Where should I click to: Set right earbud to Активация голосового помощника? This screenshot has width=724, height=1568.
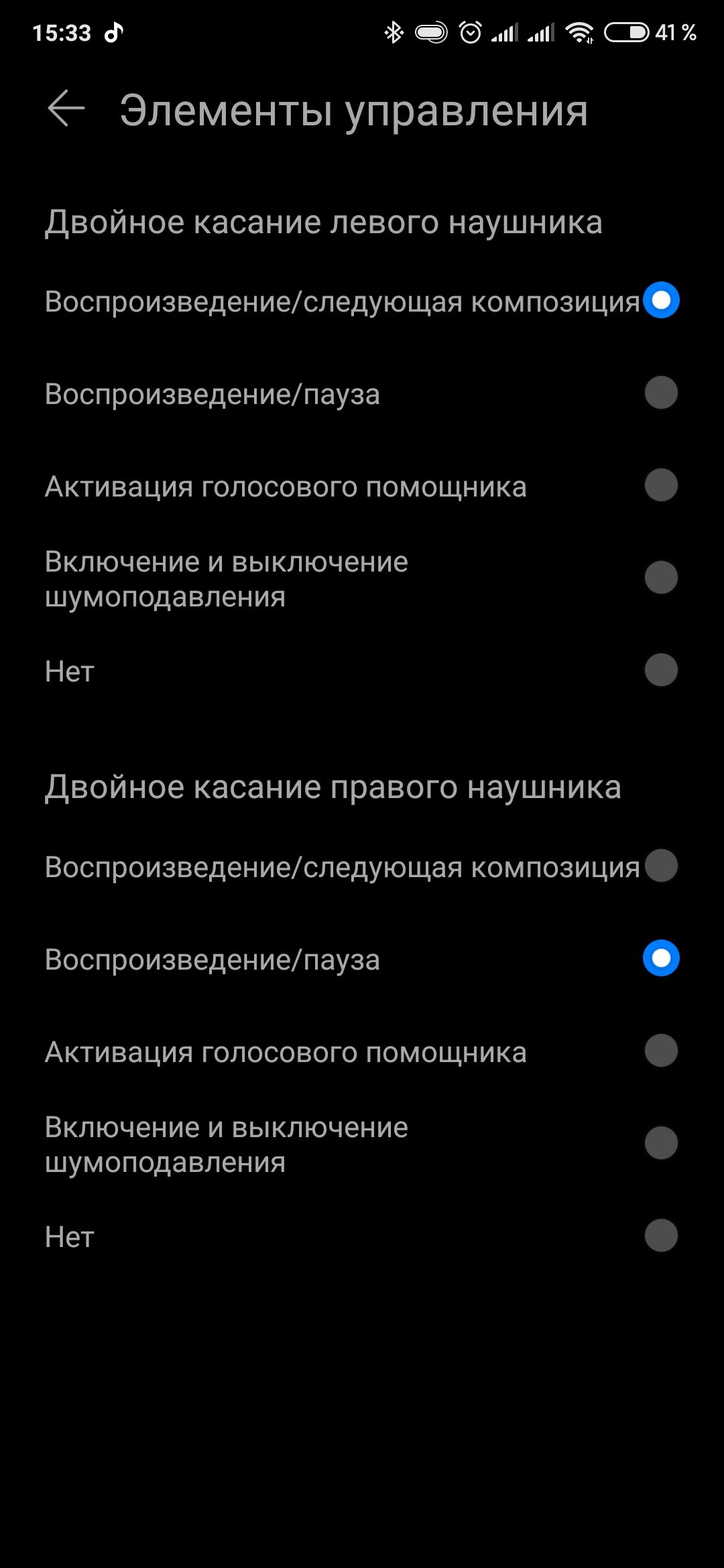362,1051
